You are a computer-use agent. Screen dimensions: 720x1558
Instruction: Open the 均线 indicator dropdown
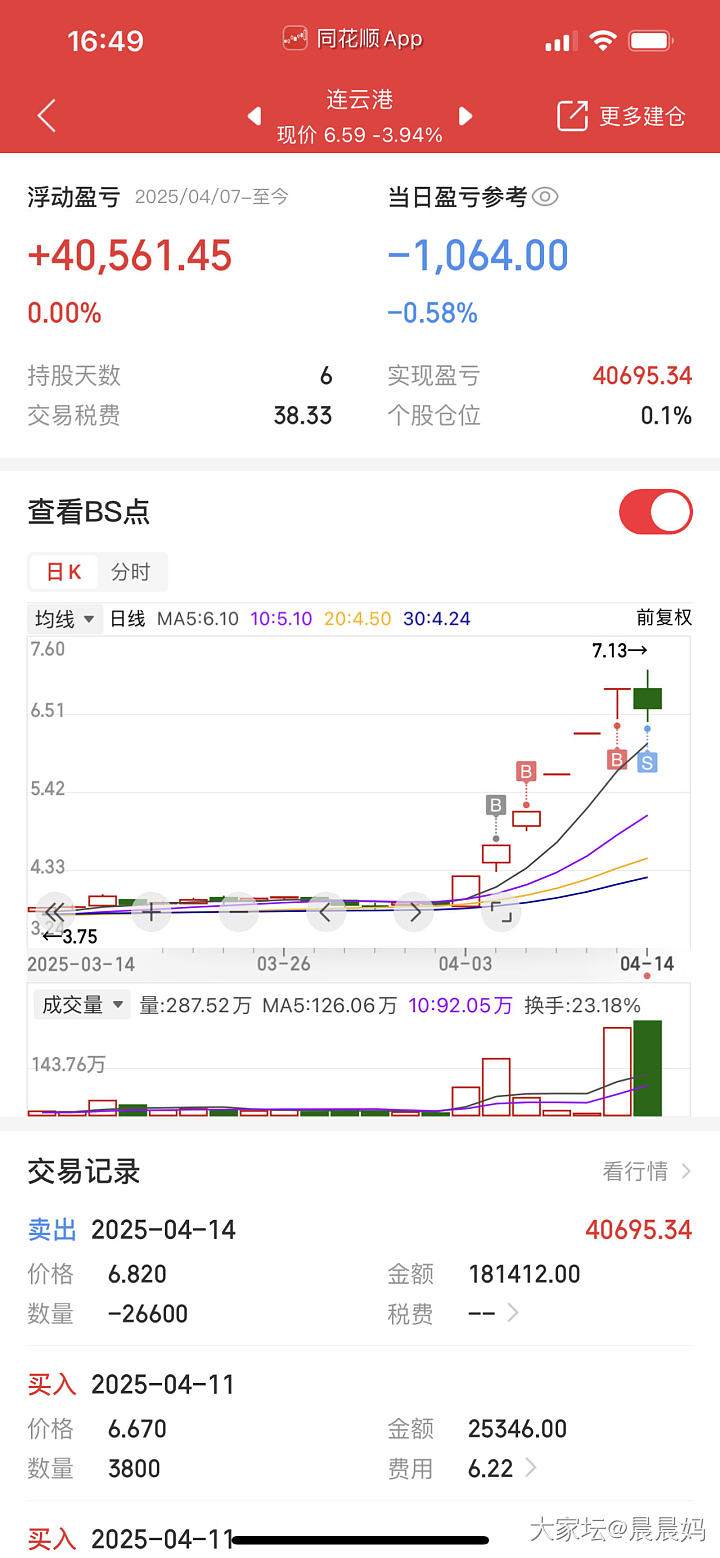65,619
